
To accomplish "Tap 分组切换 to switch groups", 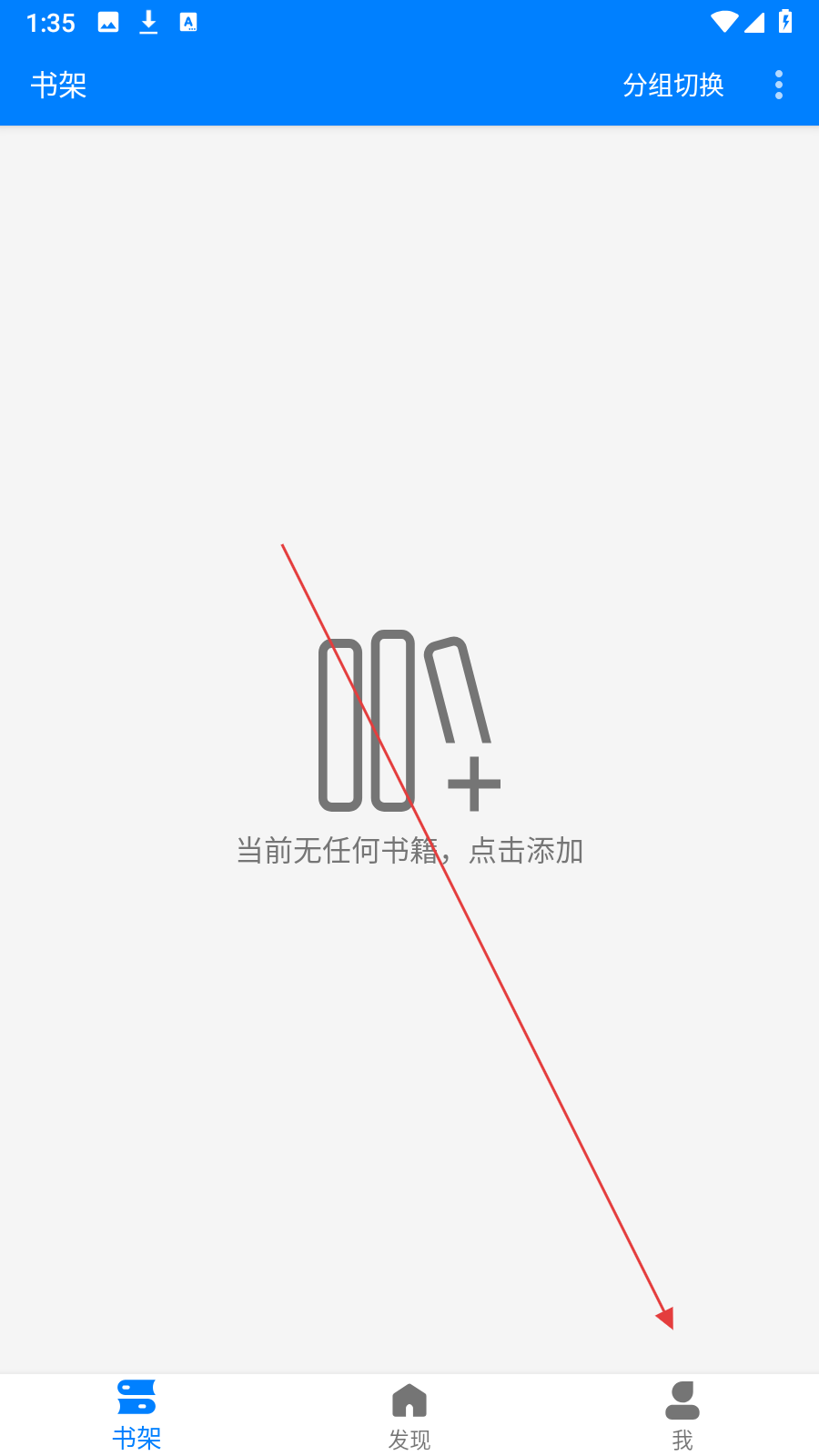I will click(x=673, y=85).
